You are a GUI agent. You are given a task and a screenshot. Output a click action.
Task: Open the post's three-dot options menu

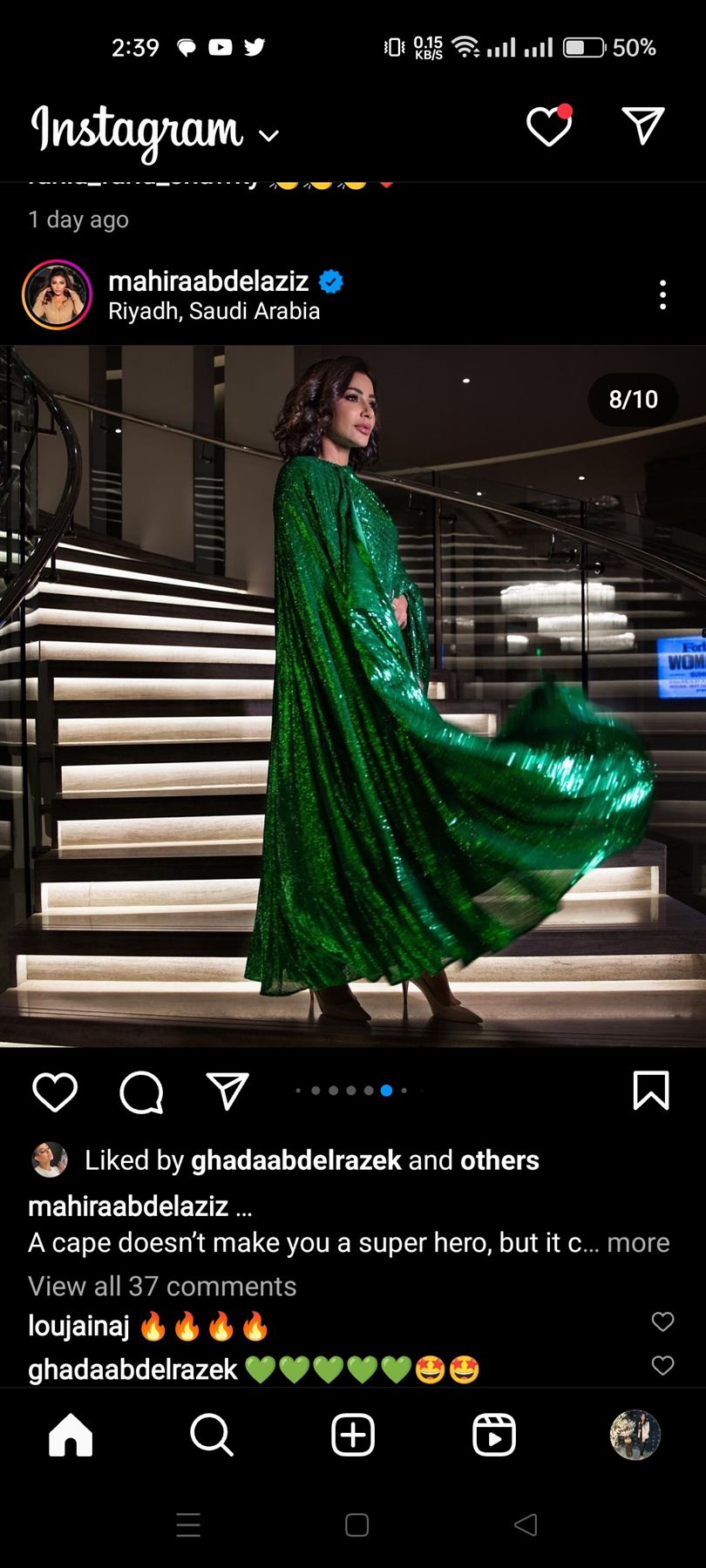[x=663, y=295]
